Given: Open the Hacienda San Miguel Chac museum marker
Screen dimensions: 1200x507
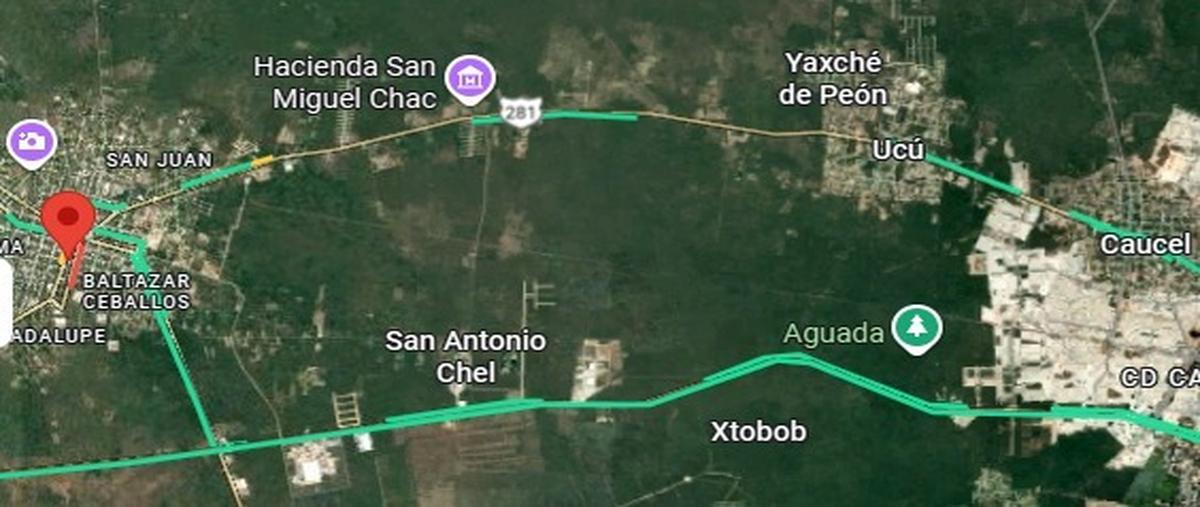Looking at the screenshot, I should pyautogui.click(x=470, y=78).
